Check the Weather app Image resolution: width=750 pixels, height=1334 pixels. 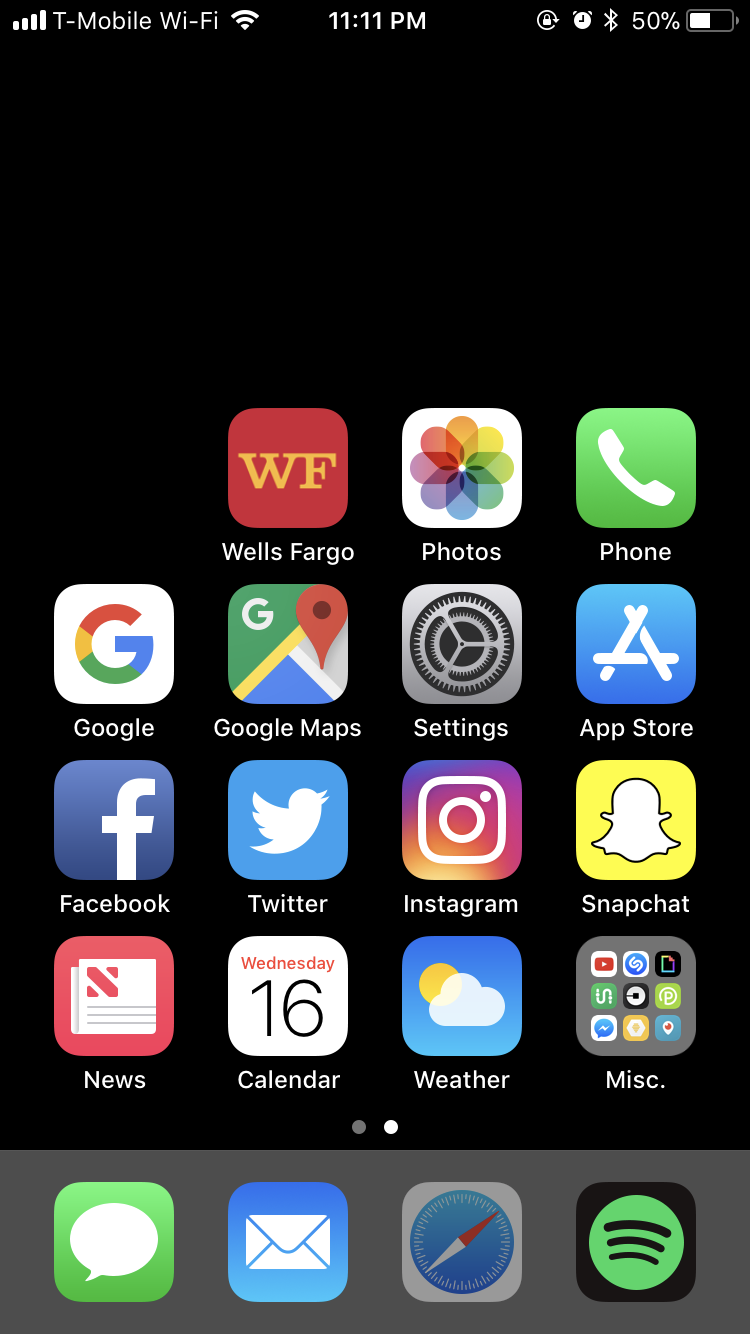(x=462, y=996)
